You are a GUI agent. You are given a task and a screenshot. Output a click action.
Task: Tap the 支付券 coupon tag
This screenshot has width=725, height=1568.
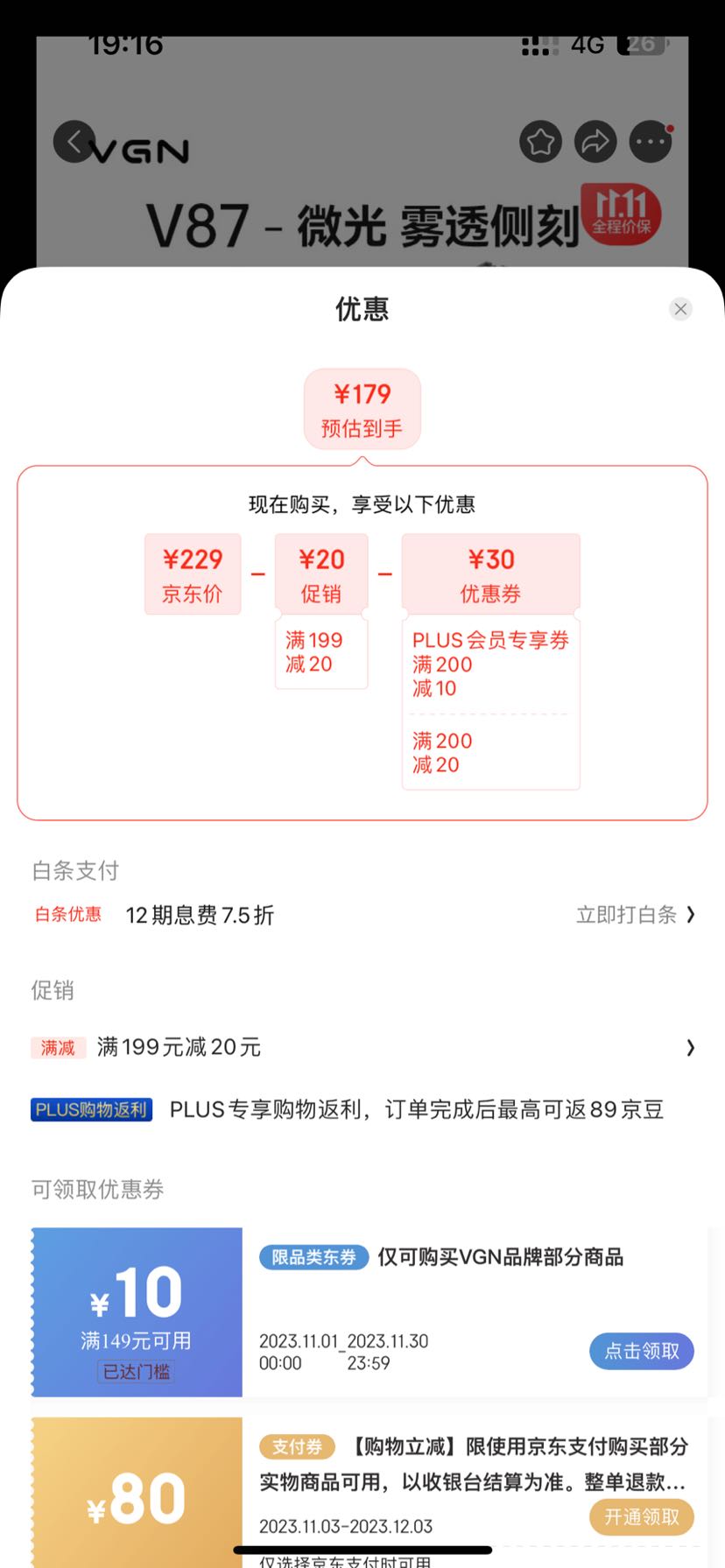pyautogui.click(x=297, y=1446)
